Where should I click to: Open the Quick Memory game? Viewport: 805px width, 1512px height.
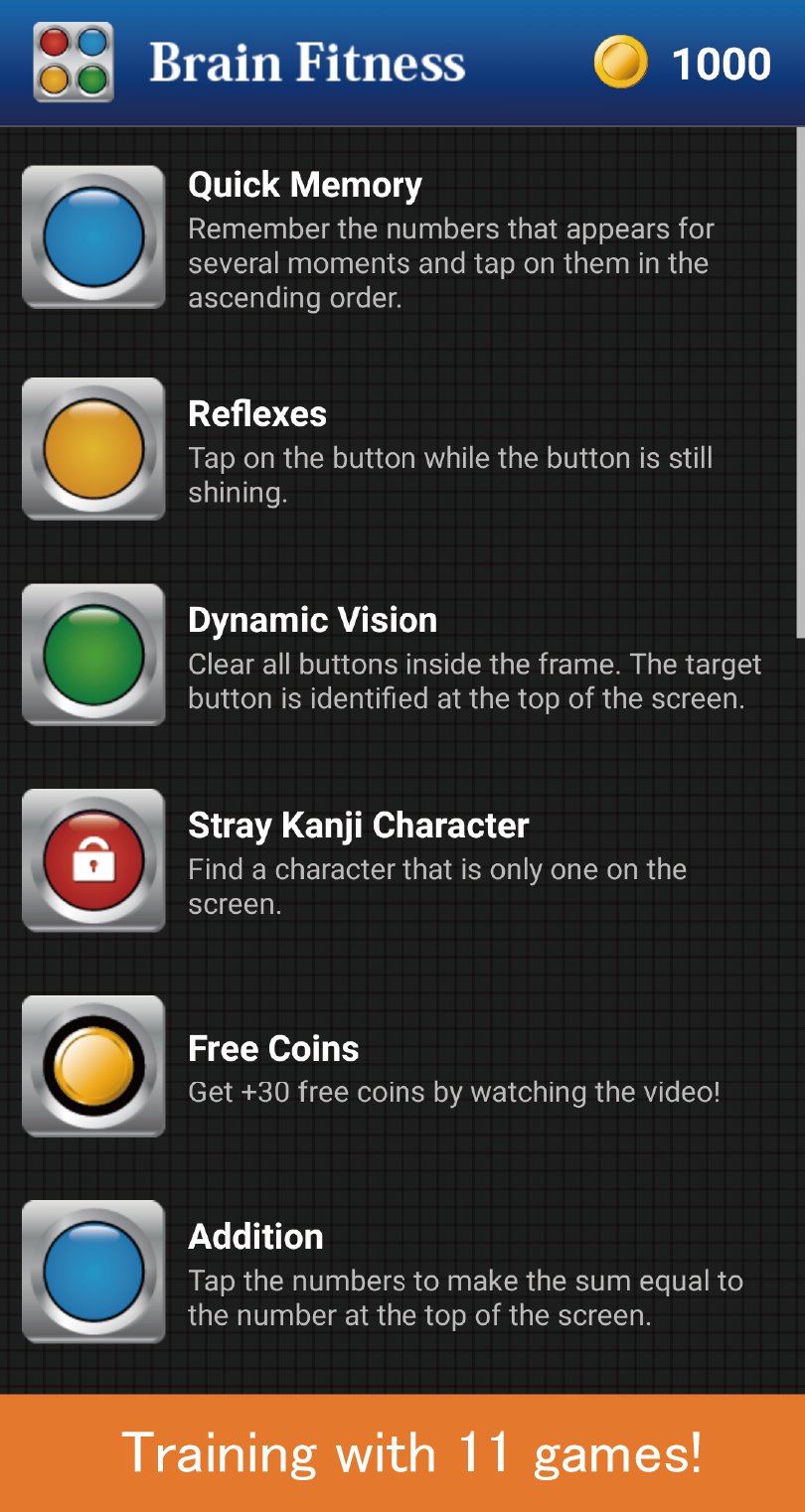(x=93, y=237)
